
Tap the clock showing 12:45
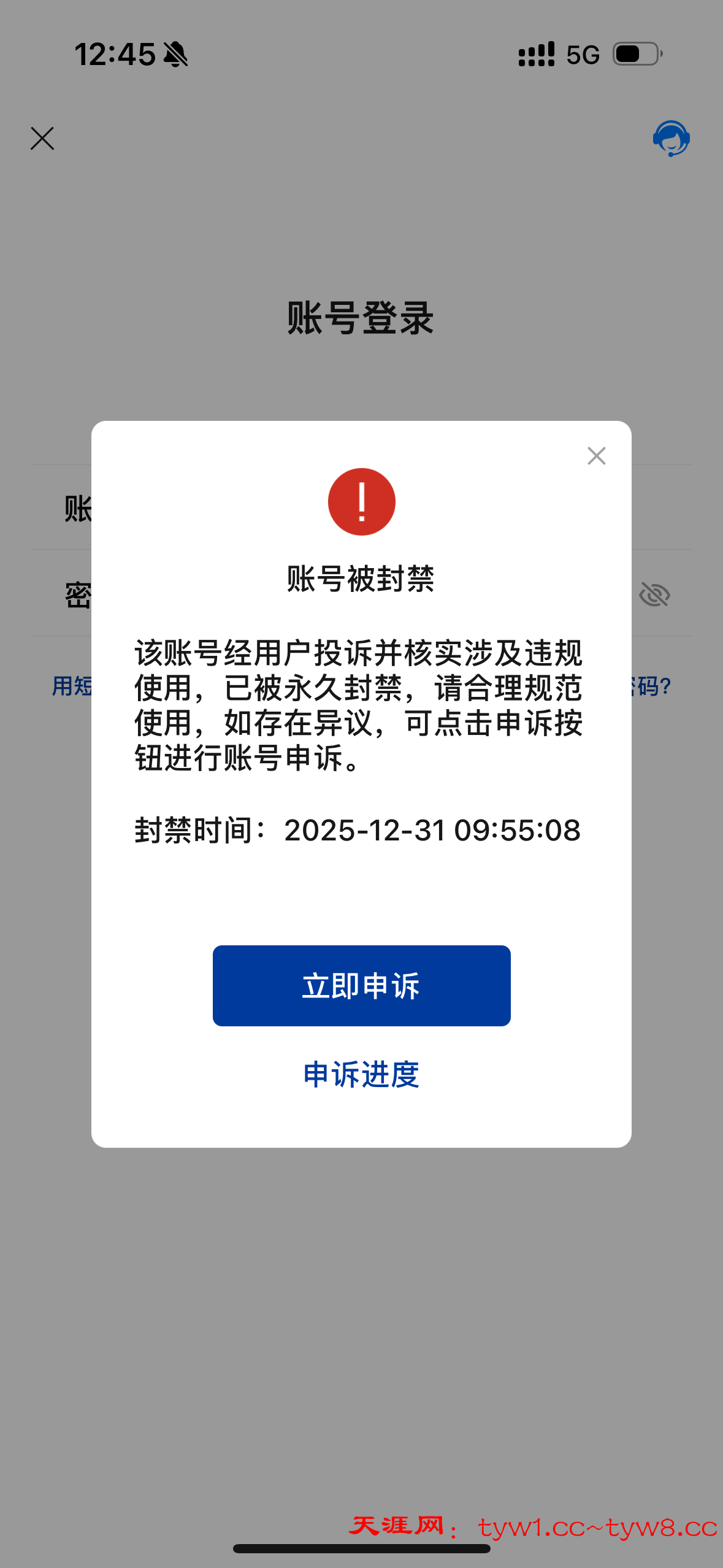point(113,54)
